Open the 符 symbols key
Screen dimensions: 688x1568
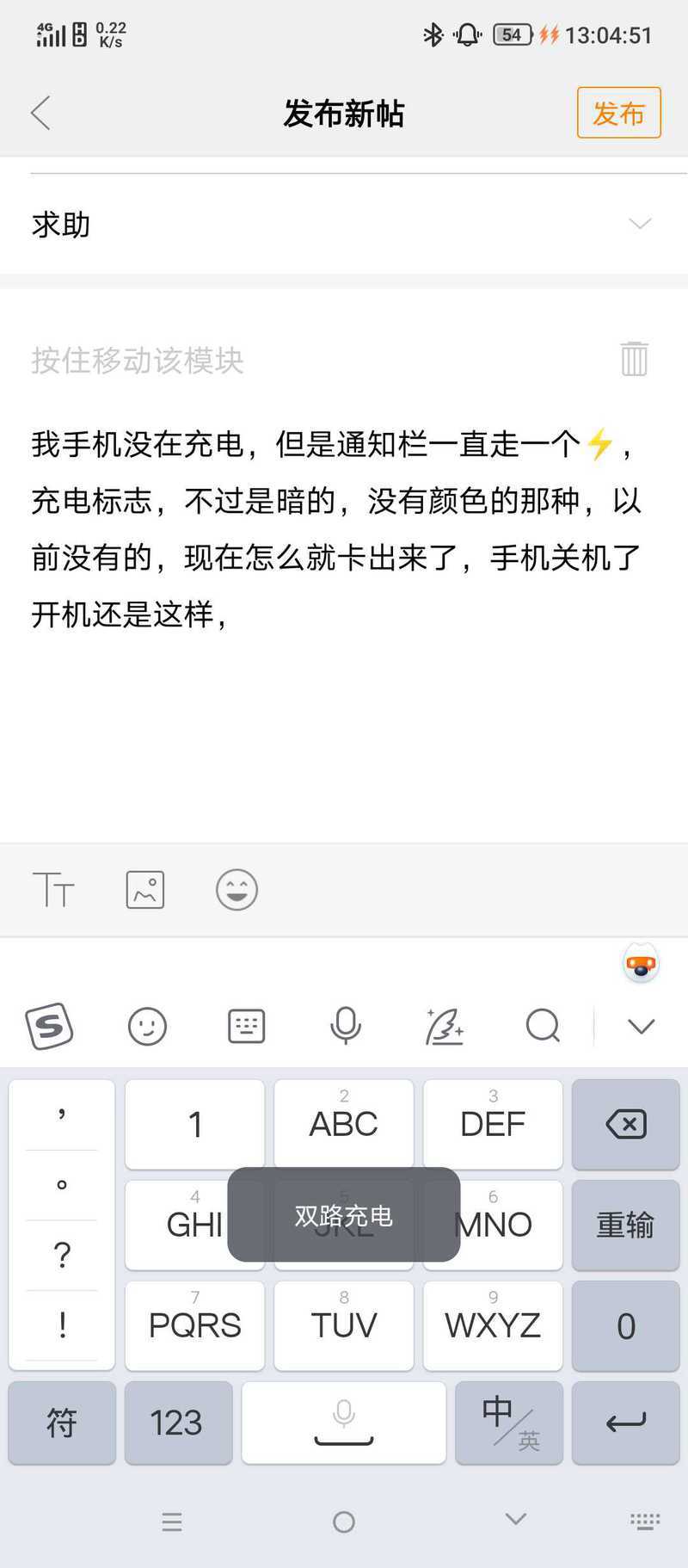[62, 1423]
